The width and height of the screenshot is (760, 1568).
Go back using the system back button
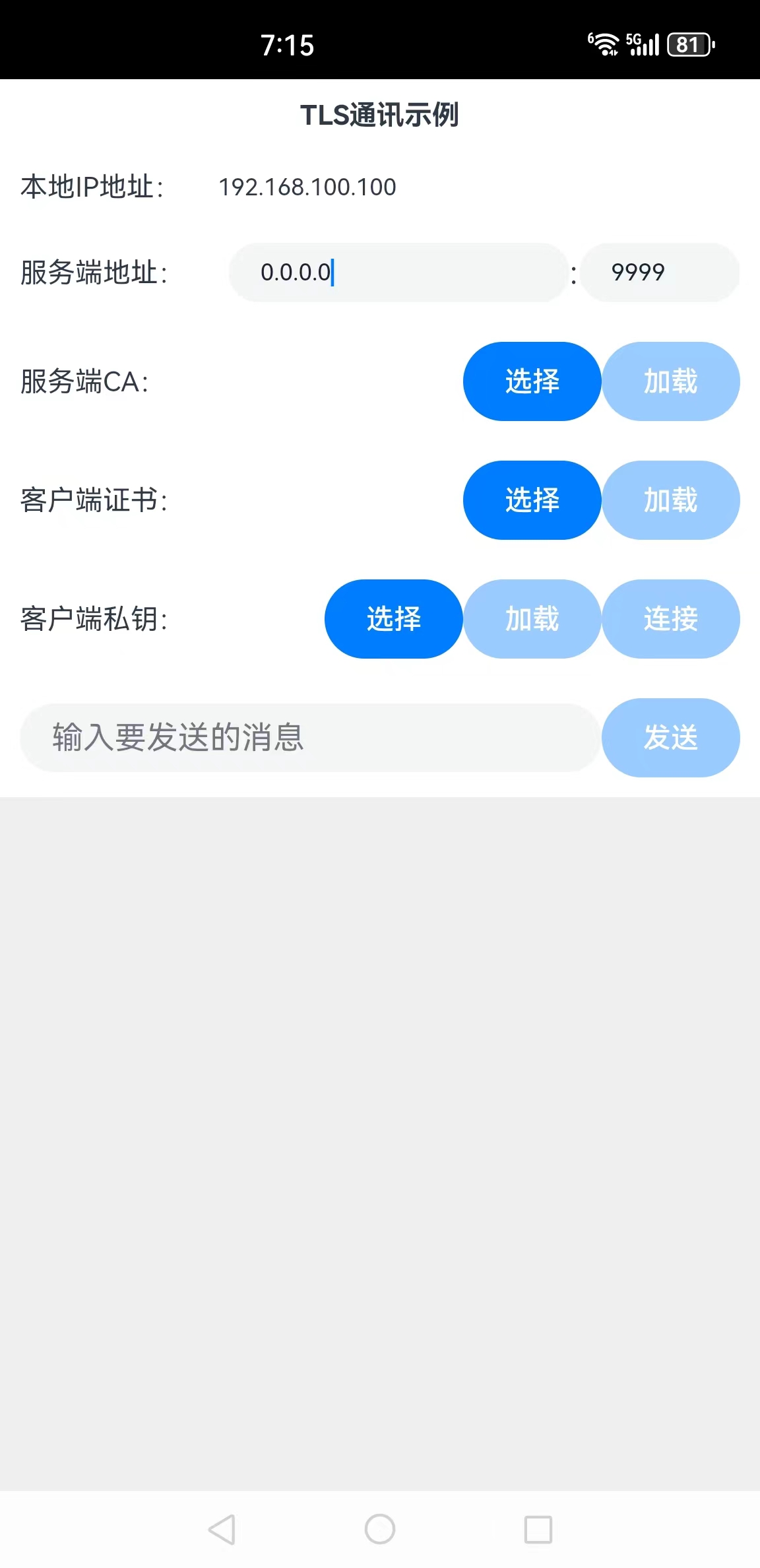click(x=222, y=1529)
